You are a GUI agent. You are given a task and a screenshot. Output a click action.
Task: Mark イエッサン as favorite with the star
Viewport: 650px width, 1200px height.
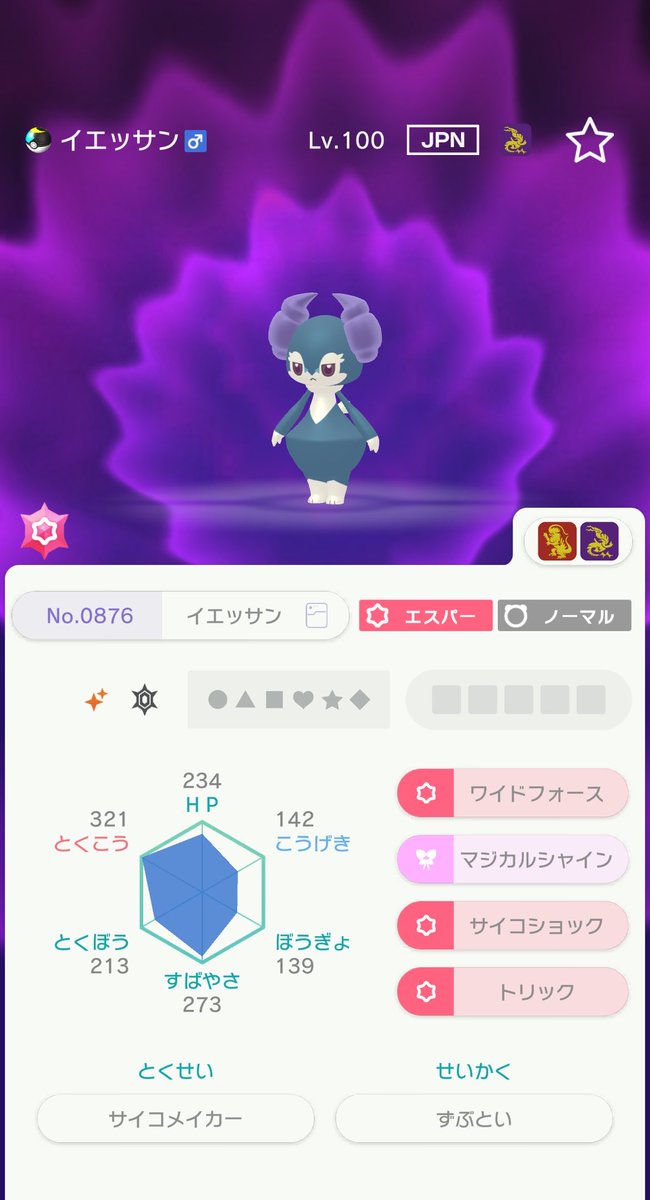coord(589,141)
